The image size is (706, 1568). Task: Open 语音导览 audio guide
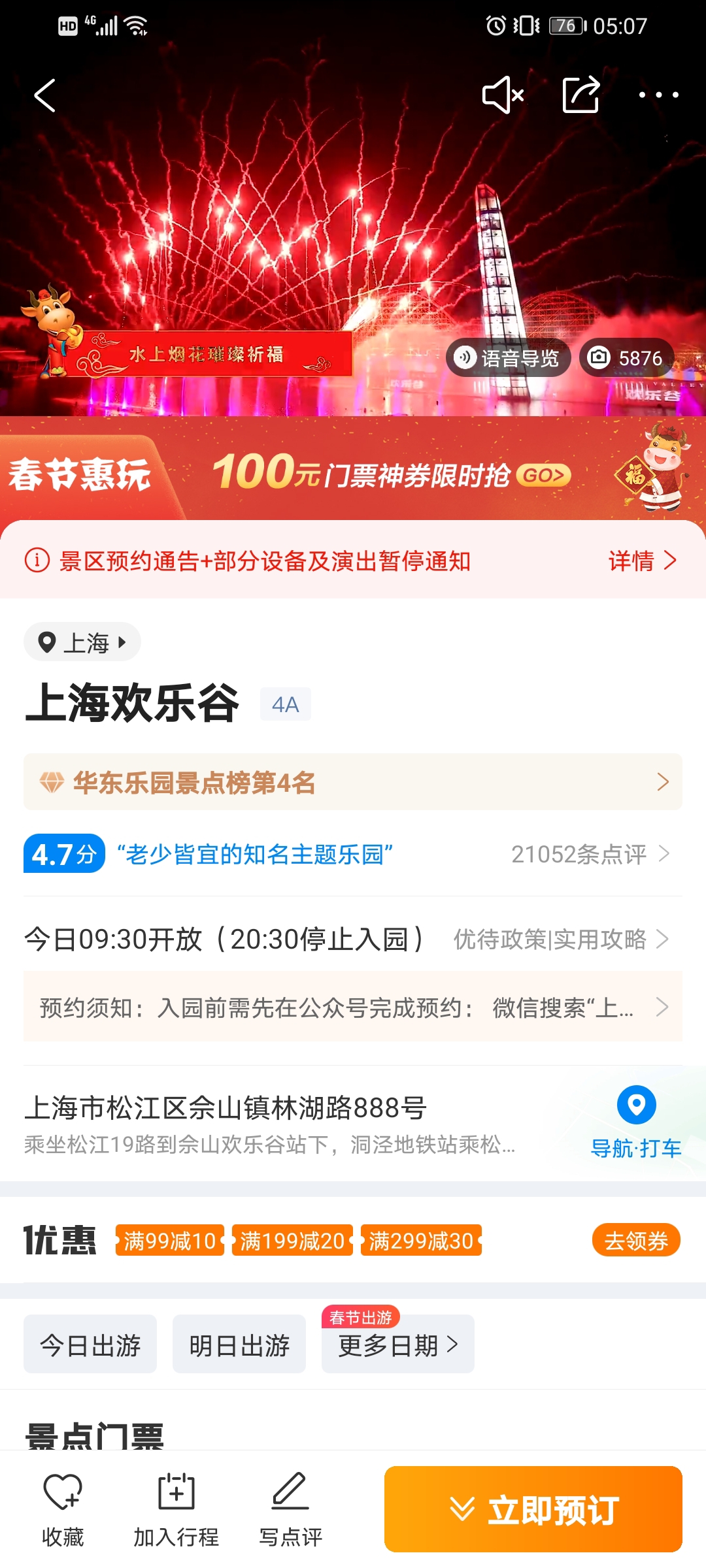tap(508, 358)
